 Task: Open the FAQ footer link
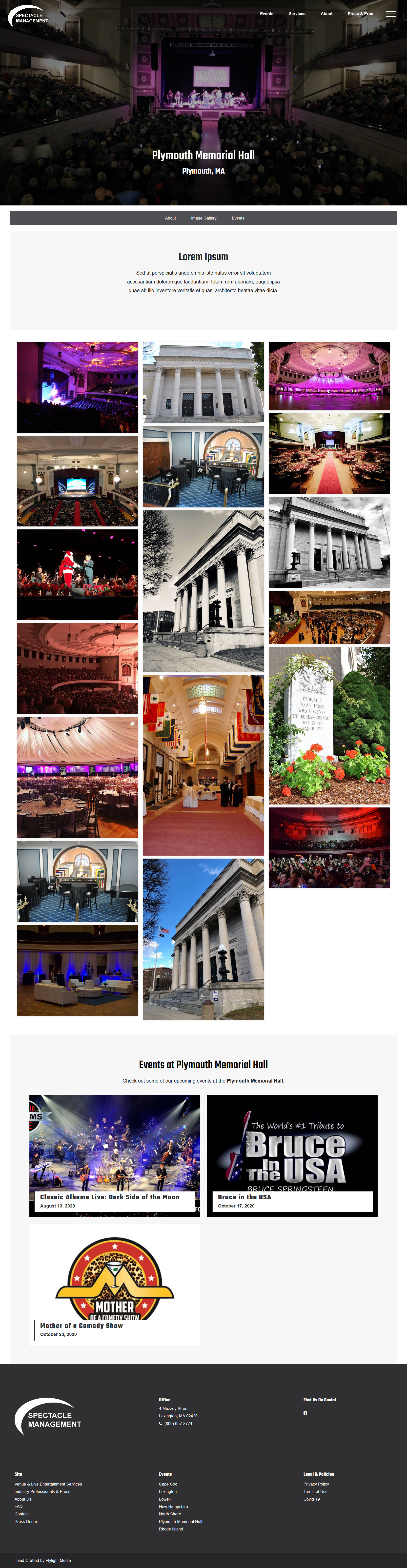[18, 1507]
